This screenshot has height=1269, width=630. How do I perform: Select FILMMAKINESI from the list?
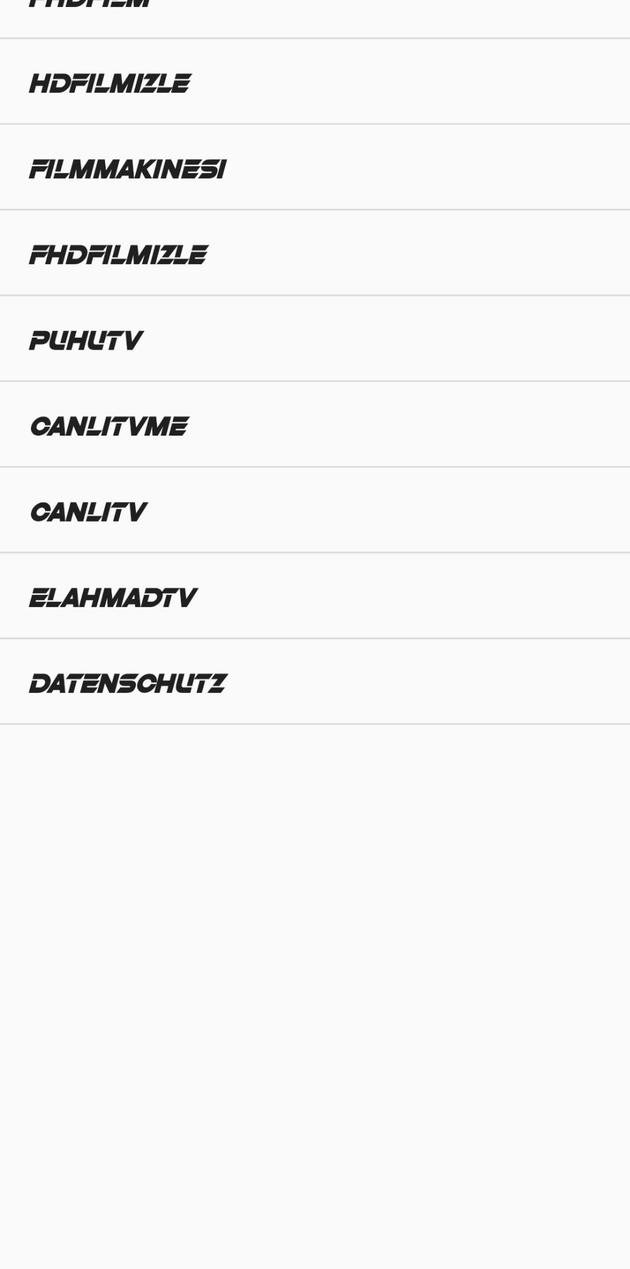(127, 169)
